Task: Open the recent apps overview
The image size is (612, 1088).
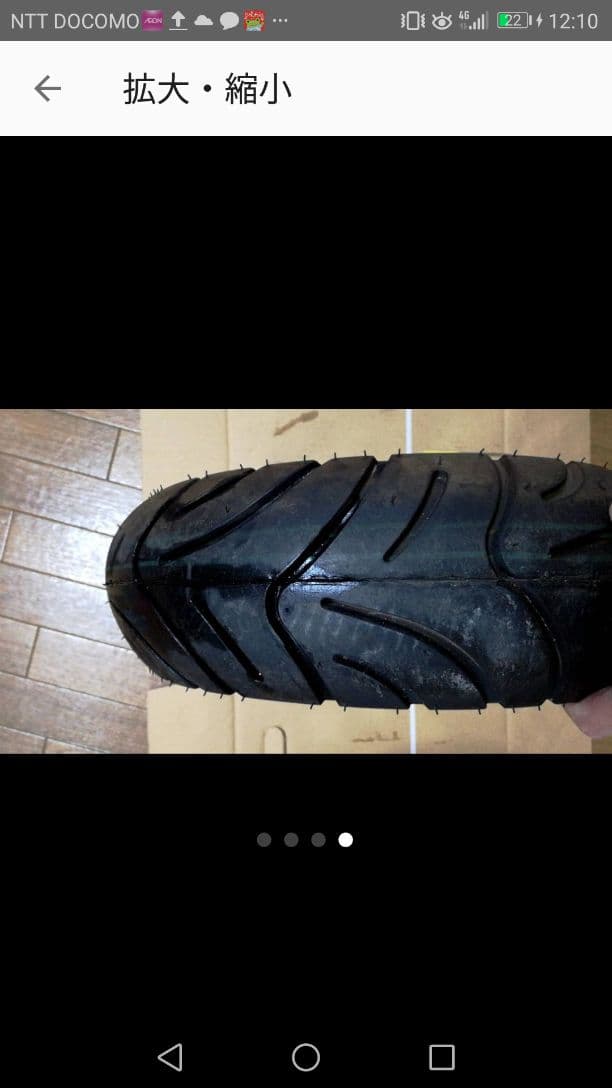Action: [x=441, y=1057]
